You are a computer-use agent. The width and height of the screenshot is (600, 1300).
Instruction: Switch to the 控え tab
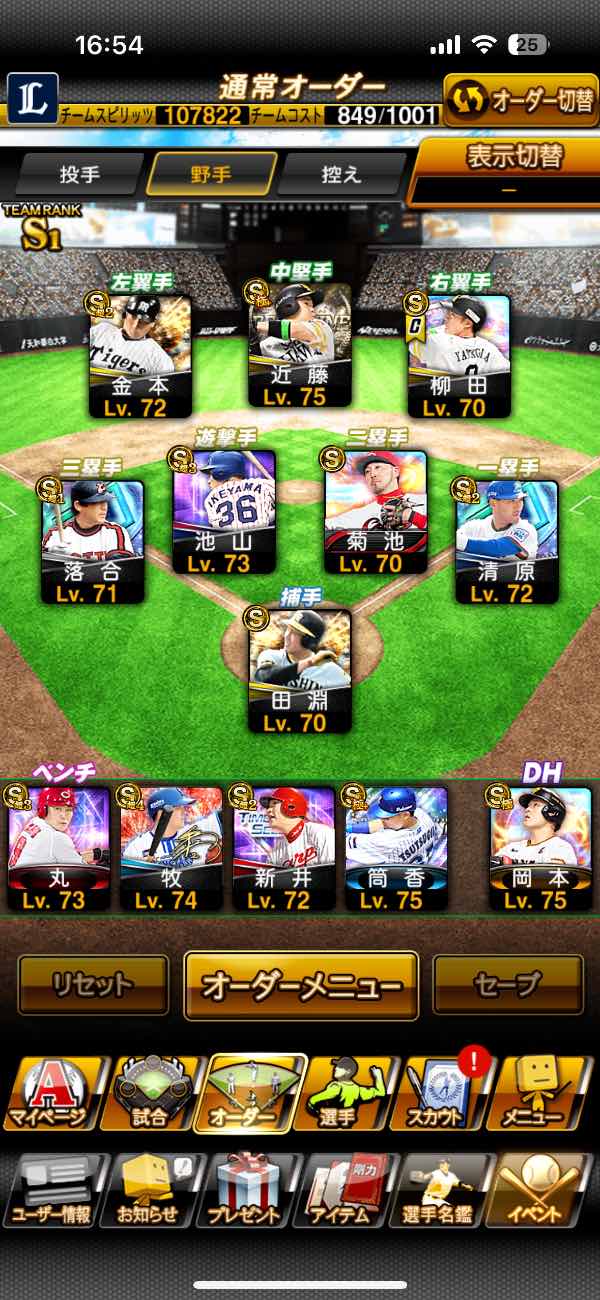point(341,174)
